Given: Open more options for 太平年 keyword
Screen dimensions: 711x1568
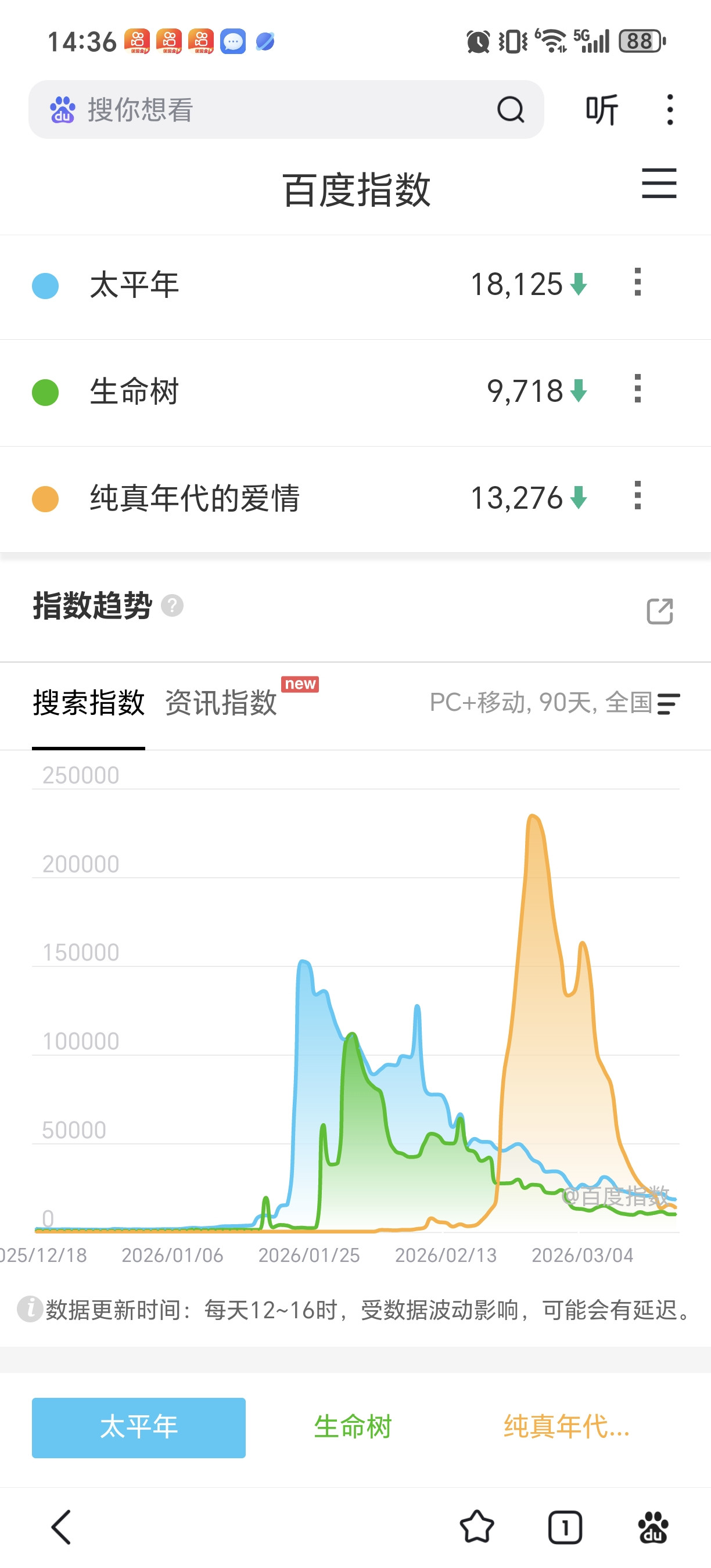Looking at the screenshot, I should (x=637, y=283).
